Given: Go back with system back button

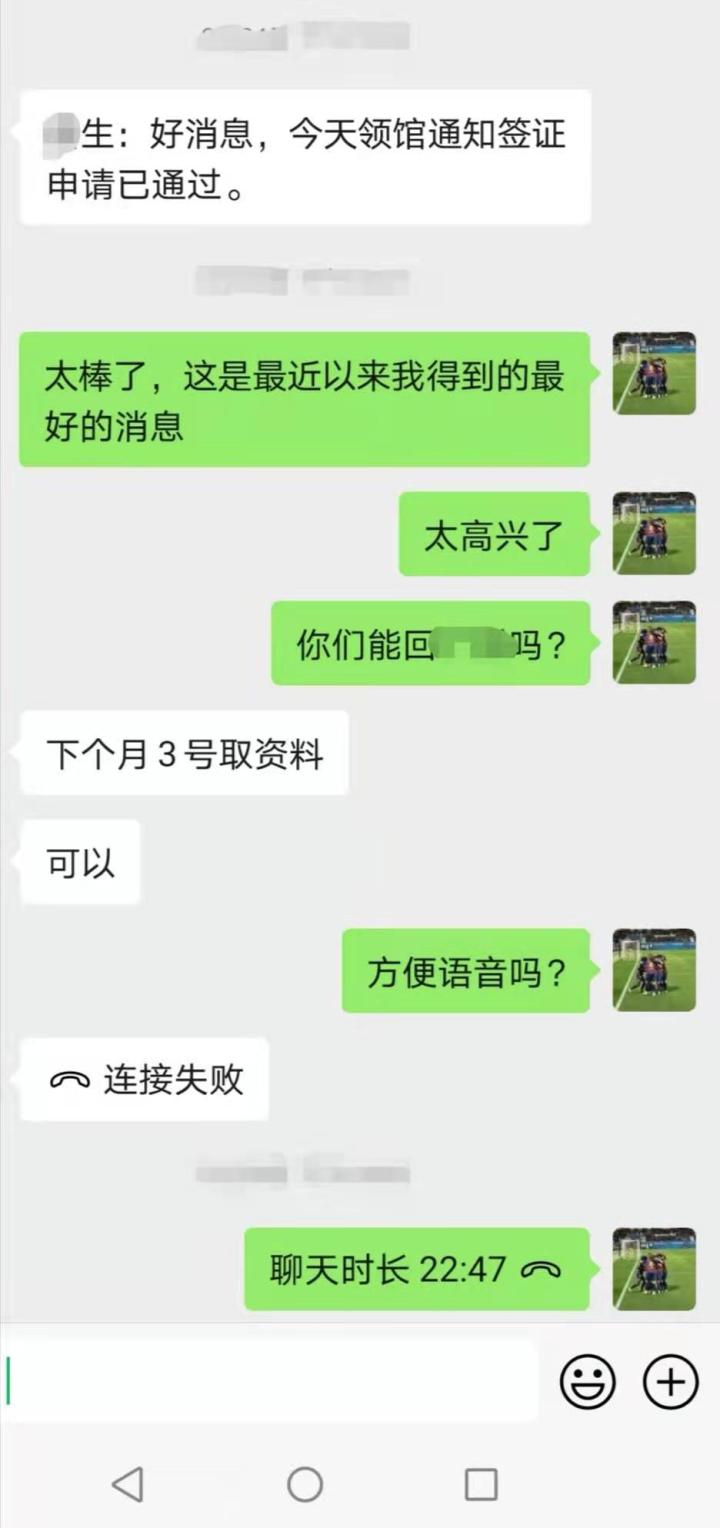Looking at the screenshot, I should point(128,1484).
